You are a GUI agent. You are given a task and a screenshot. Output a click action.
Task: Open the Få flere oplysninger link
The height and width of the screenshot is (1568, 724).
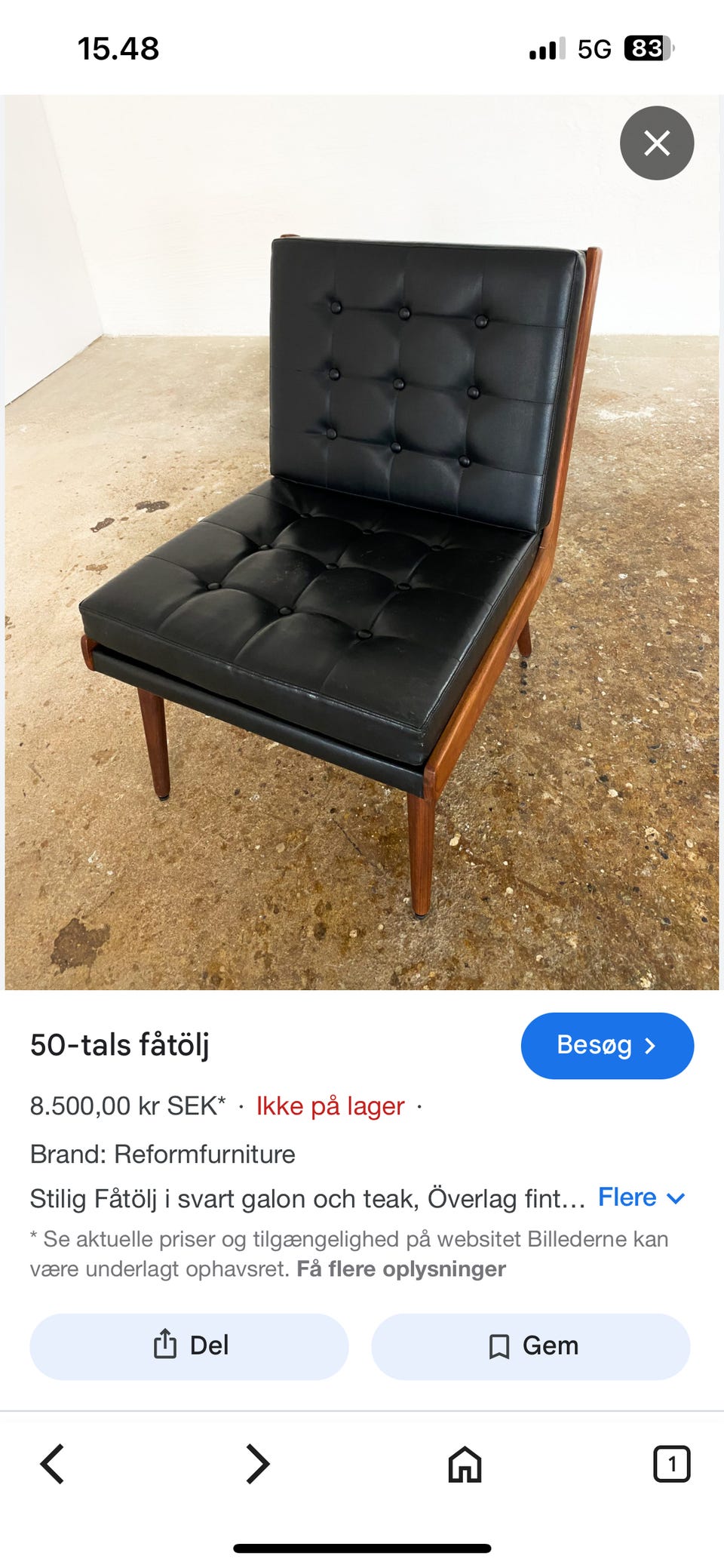pyautogui.click(x=401, y=1269)
